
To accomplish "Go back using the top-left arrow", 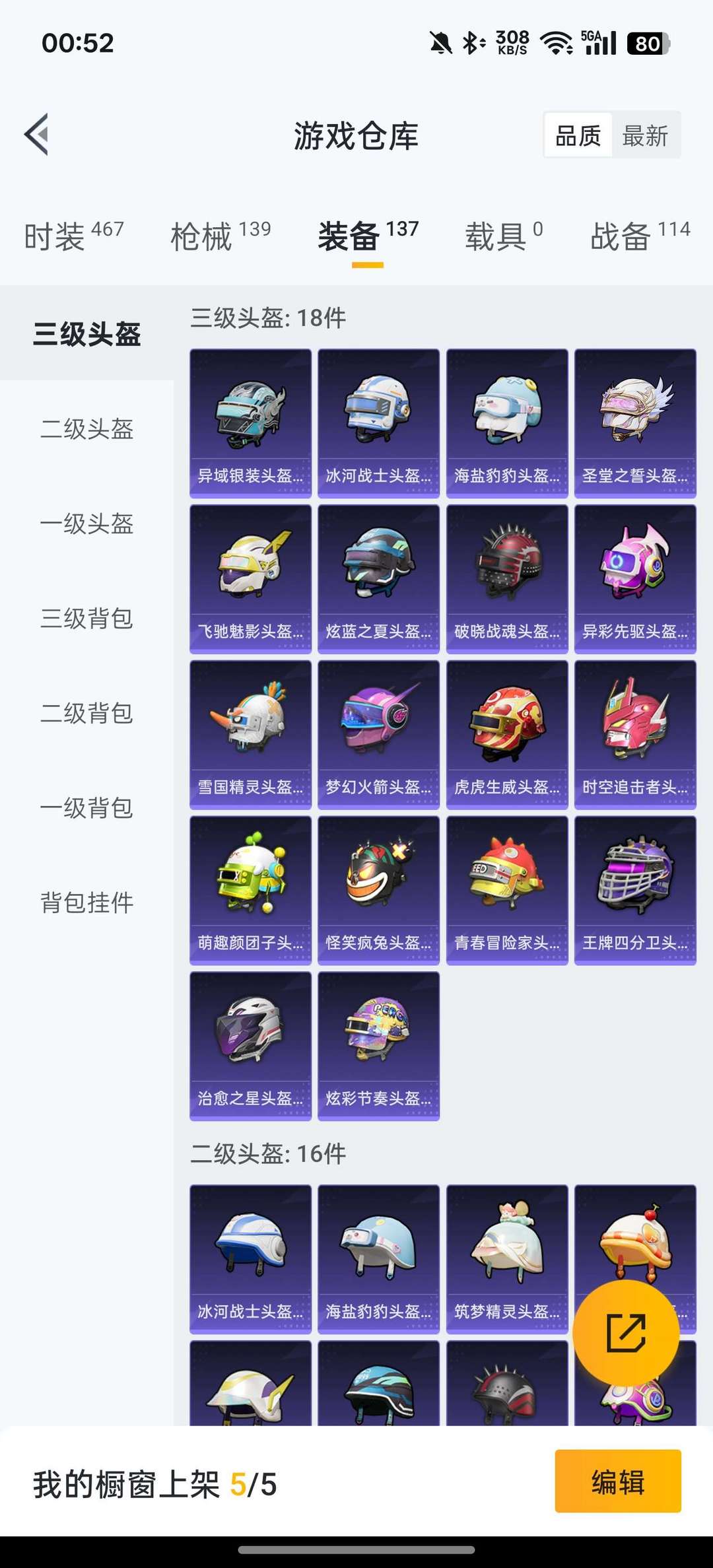I will [x=37, y=135].
